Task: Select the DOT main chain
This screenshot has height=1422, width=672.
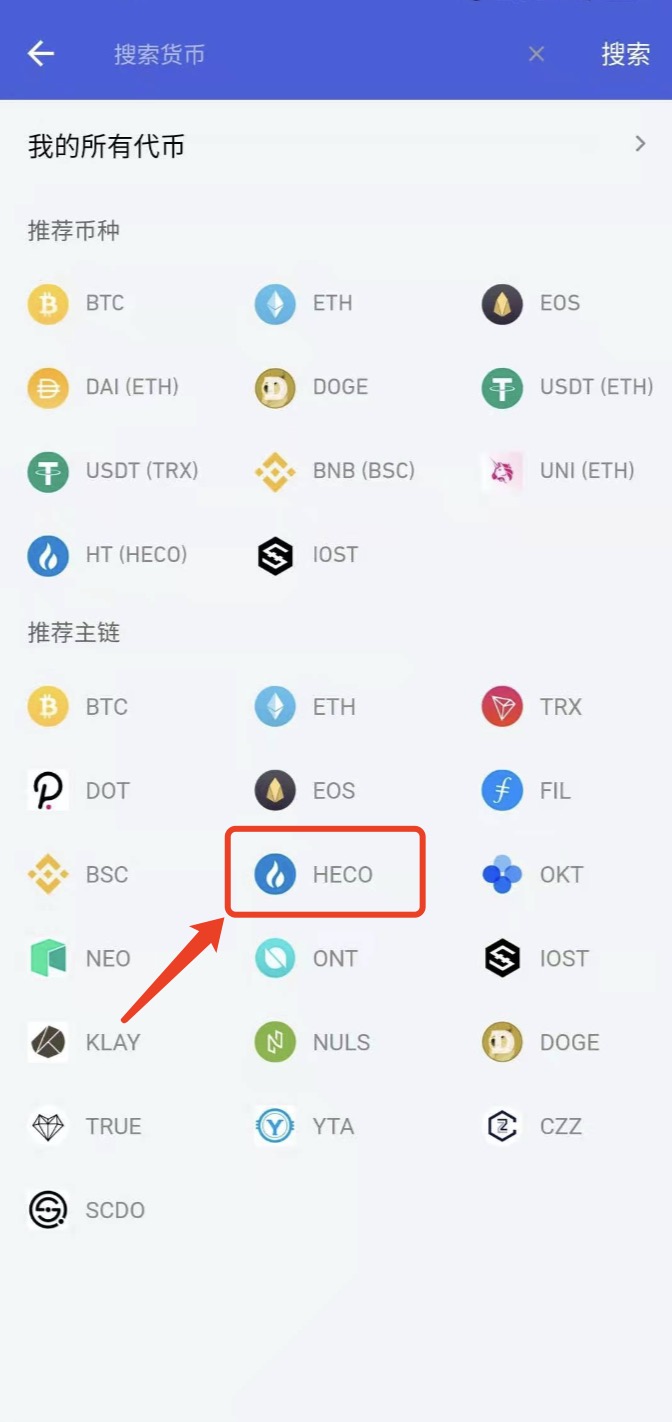Action: pyautogui.click(x=79, y=791)
